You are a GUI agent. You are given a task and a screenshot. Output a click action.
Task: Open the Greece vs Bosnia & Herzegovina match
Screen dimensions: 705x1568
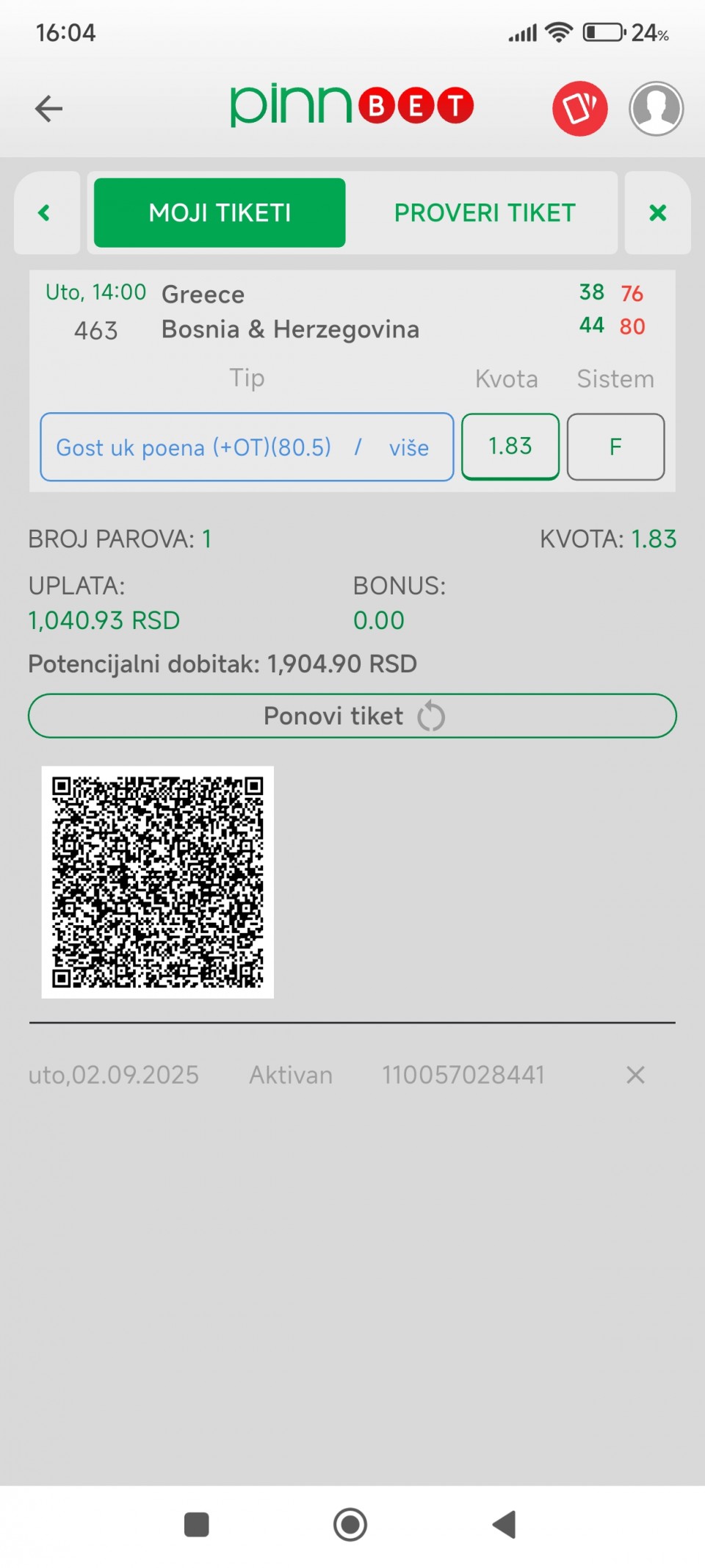tap(290, 312)
